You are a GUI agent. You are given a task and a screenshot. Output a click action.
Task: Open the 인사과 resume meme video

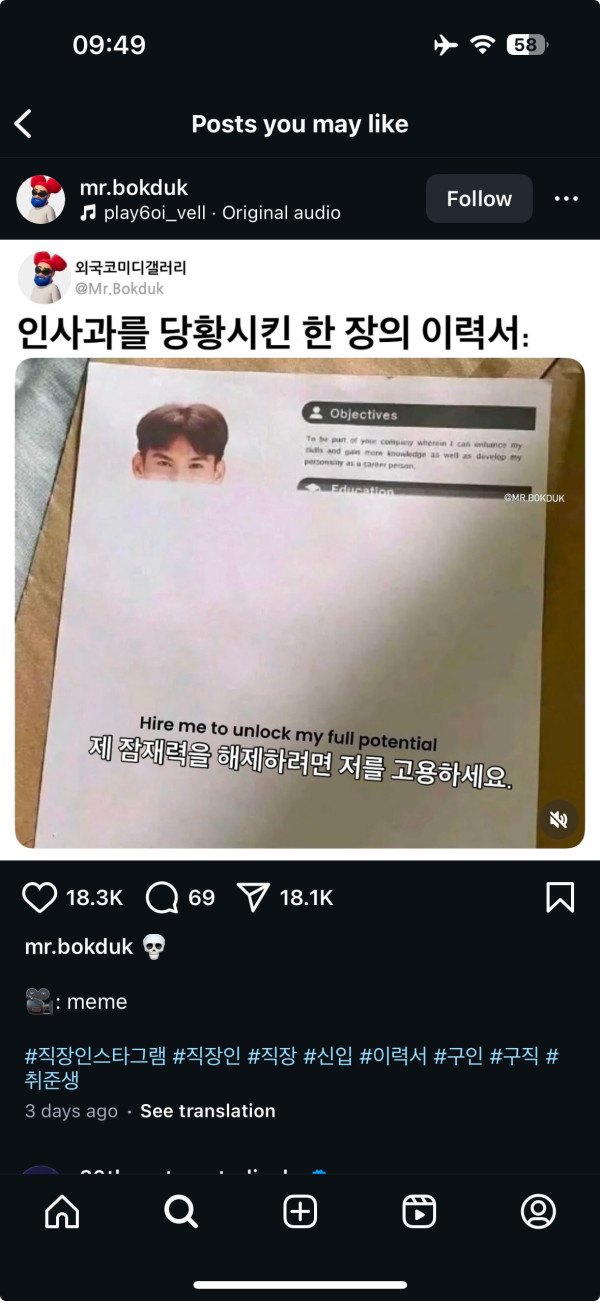click(x=300, y=600)
